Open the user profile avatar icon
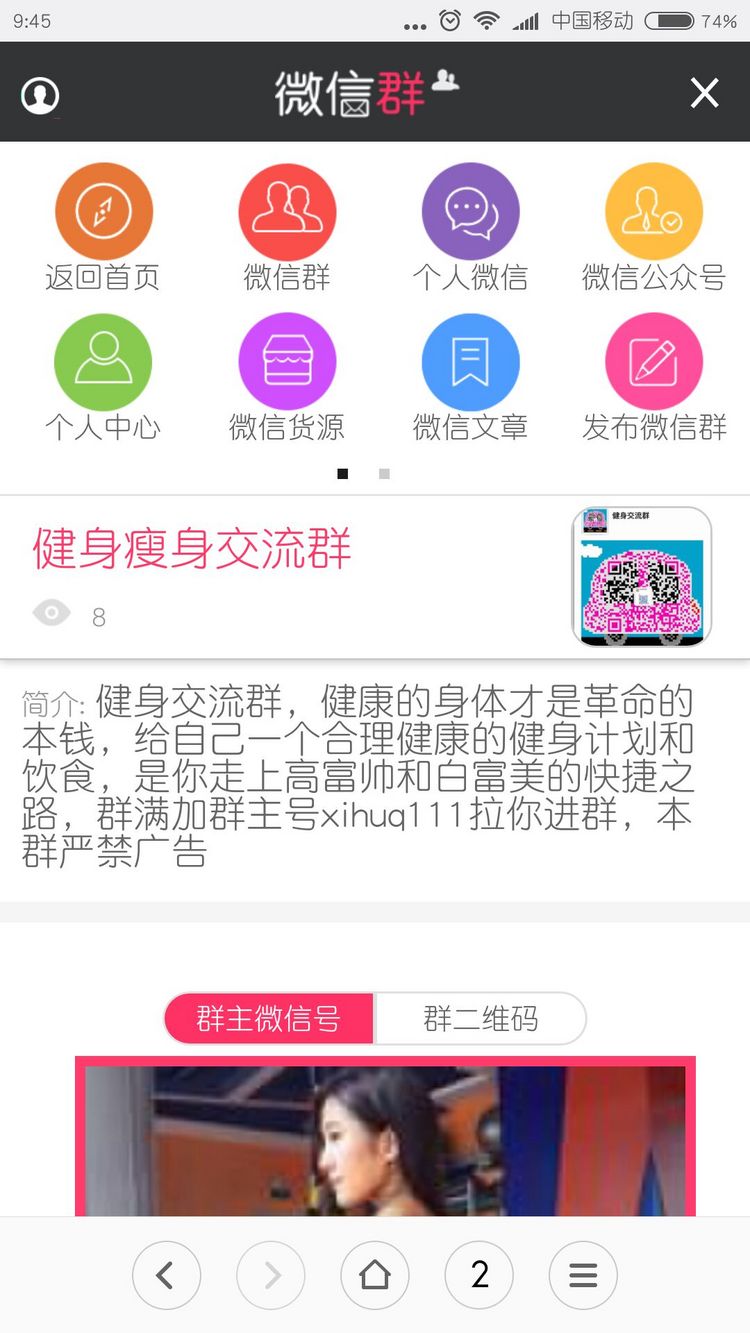 click(40, 93)
